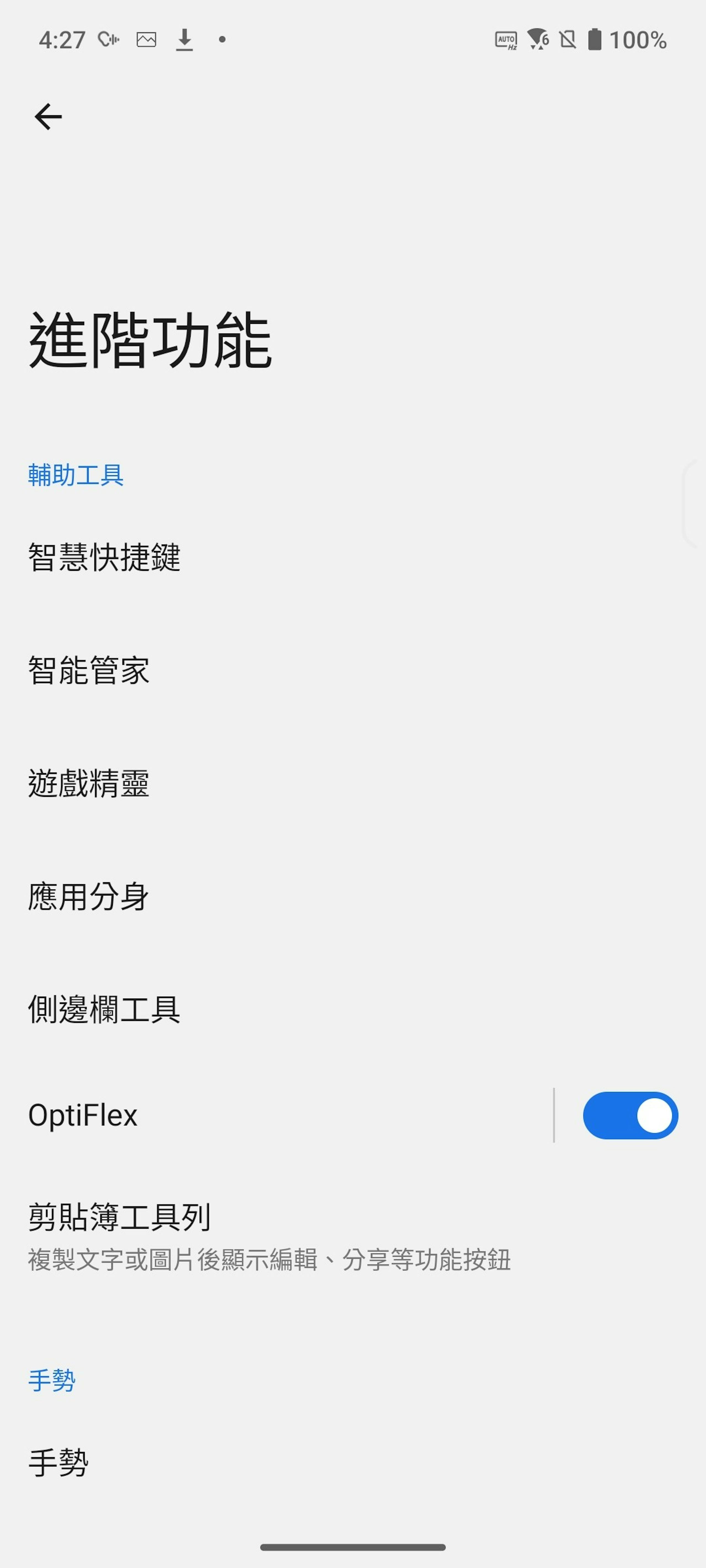Viewport: 706px width, 1568px height.
Task: Go back using the top-left arrow
Action: click(x=48, y=116)
